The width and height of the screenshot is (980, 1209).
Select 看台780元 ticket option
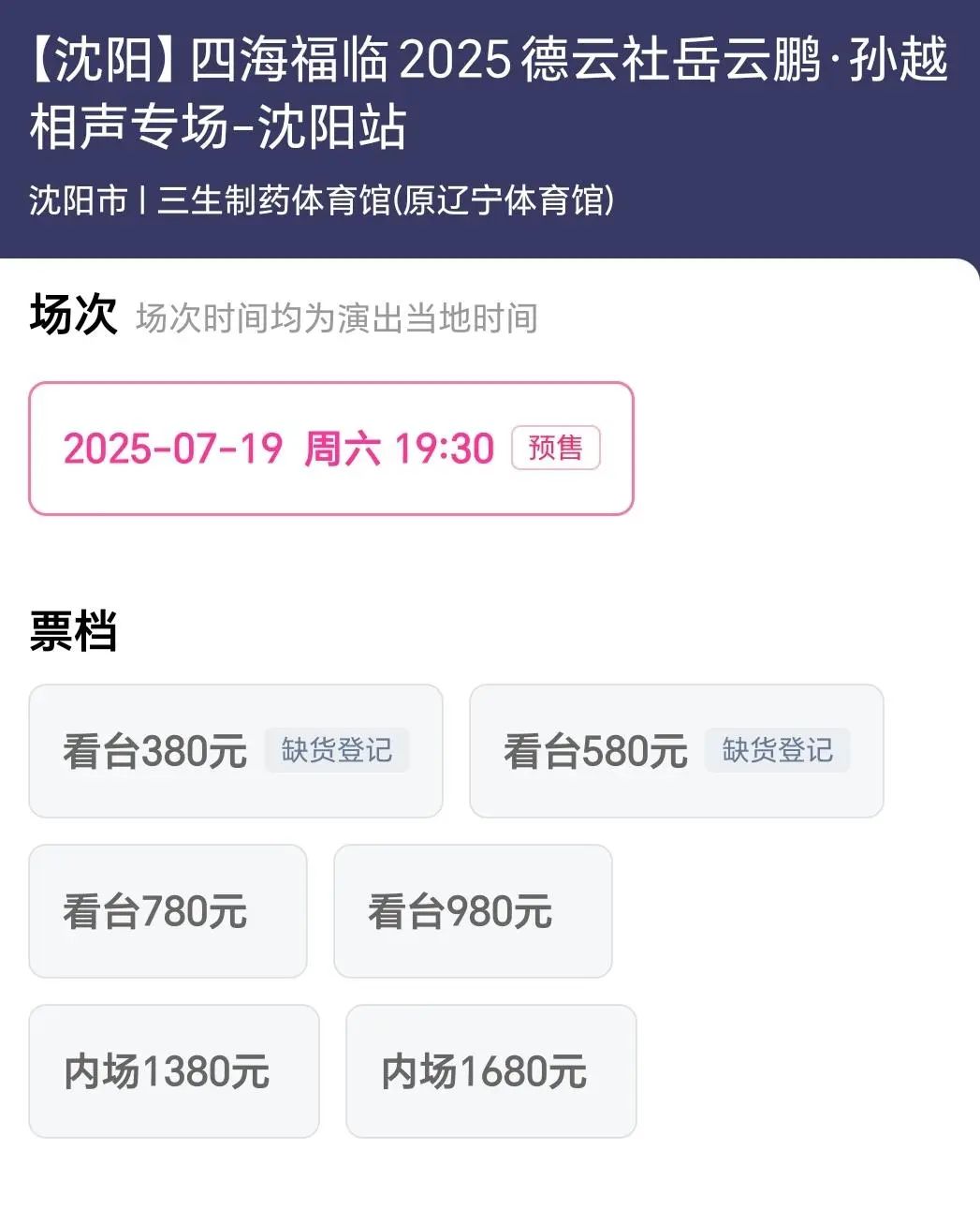pos(168,911)
